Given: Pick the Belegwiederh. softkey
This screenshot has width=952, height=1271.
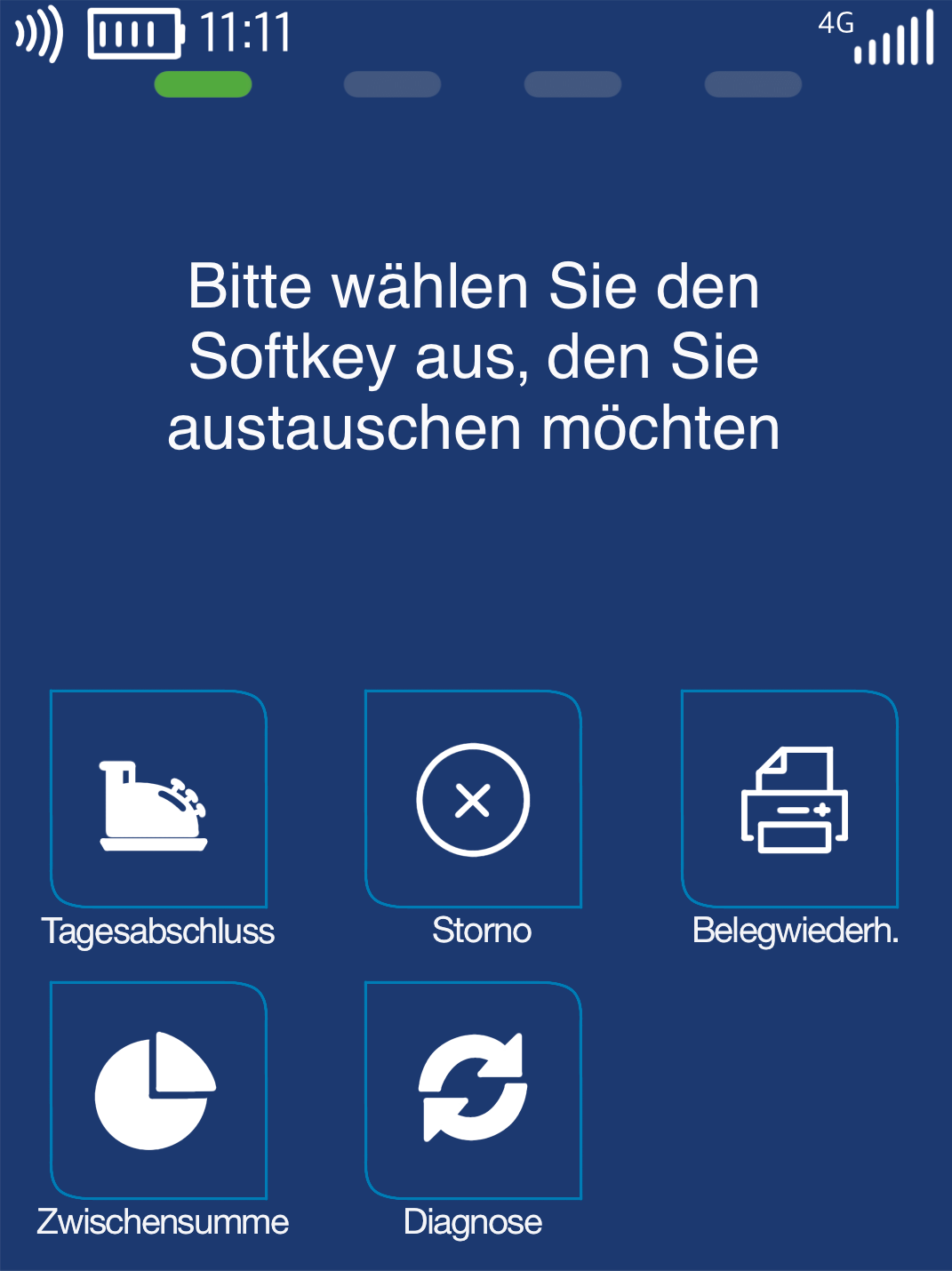Looking at the screenshot, I should [789, 800].
